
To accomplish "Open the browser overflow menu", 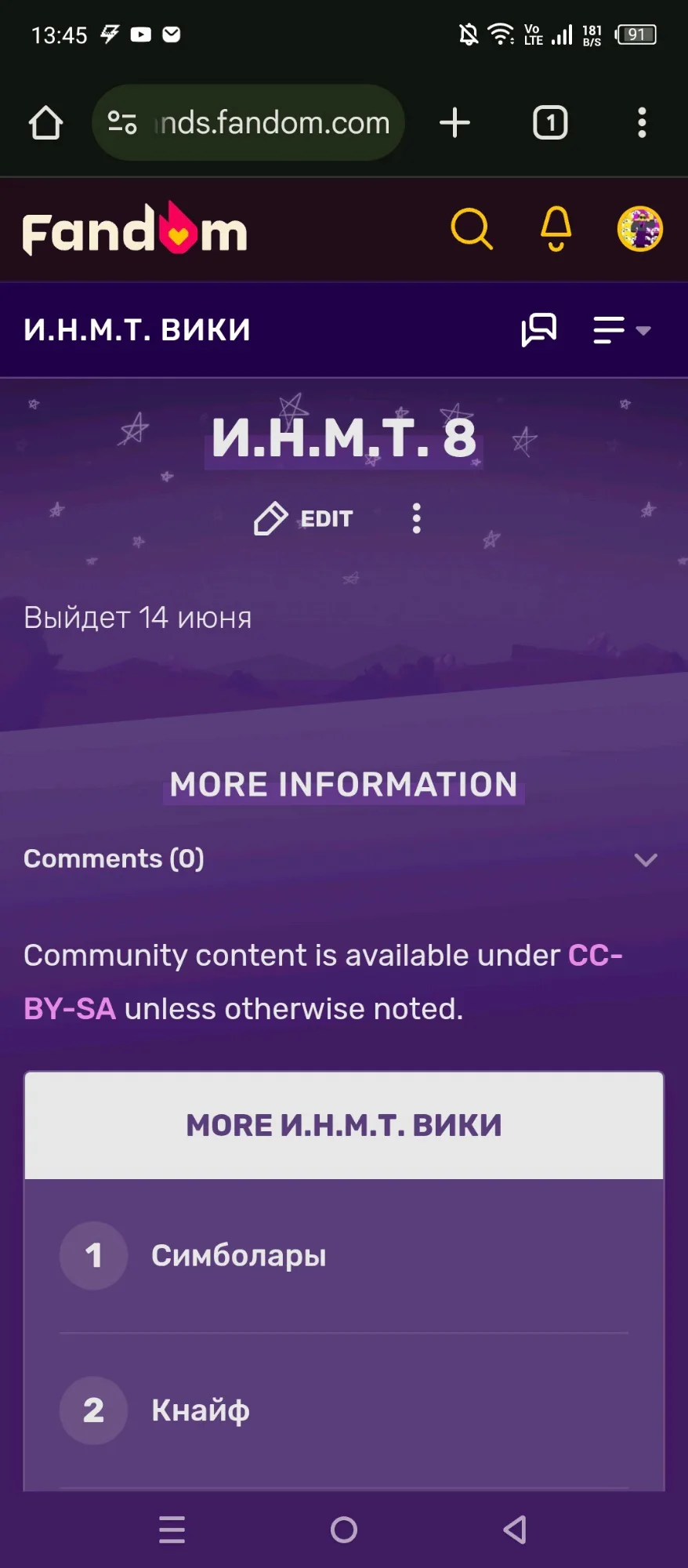I will pyautogui.click(x=642, y=123).
